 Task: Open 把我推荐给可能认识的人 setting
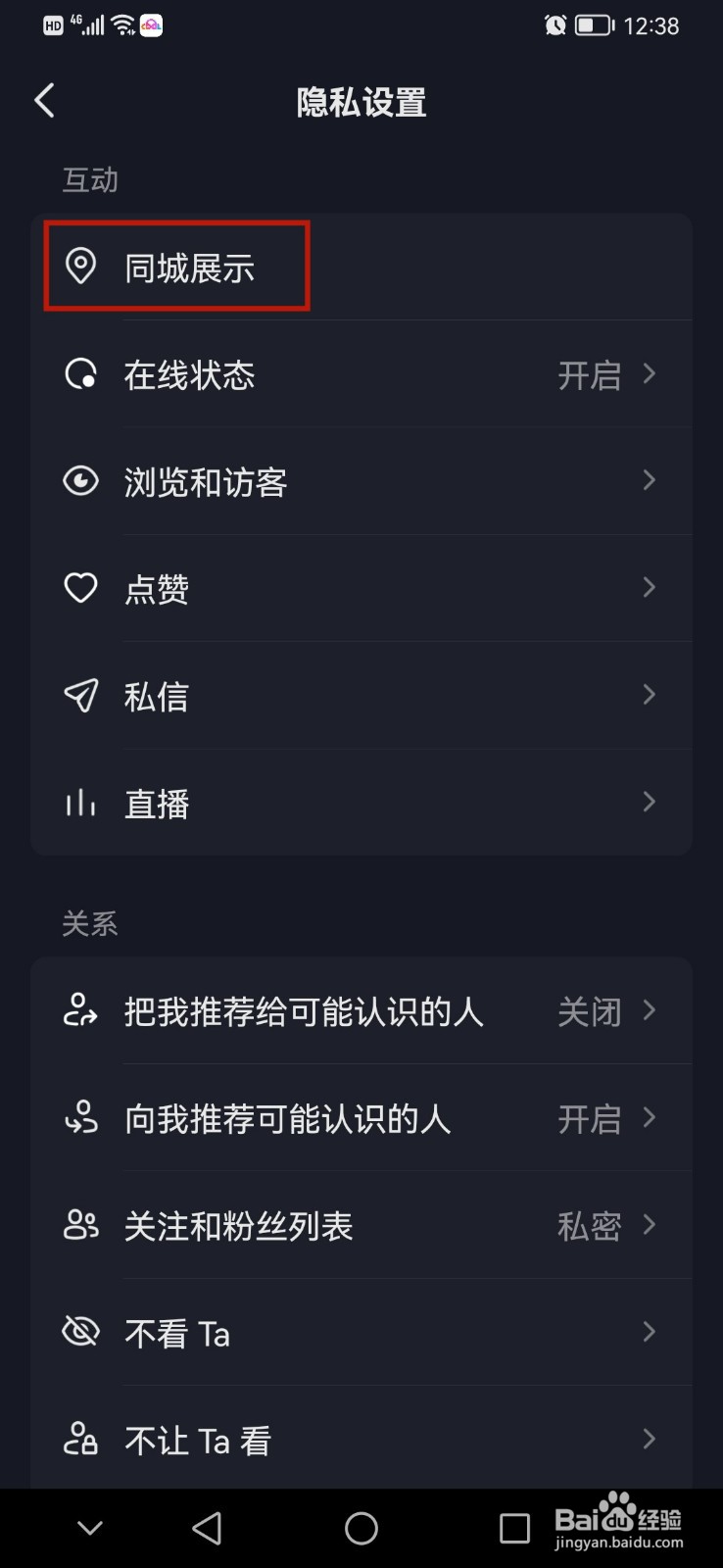click(361, 1011)
